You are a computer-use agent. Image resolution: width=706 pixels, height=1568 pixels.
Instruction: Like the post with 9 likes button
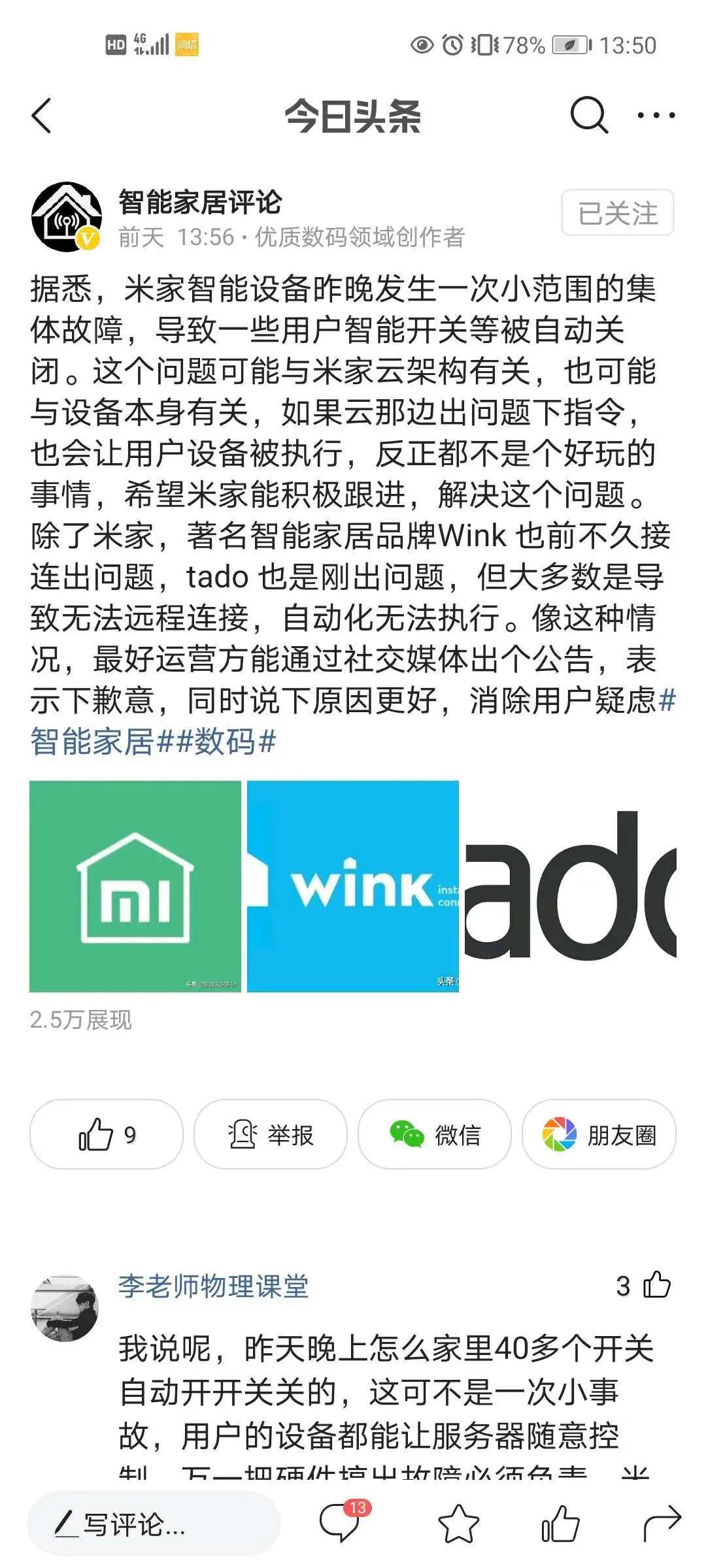107,1135
